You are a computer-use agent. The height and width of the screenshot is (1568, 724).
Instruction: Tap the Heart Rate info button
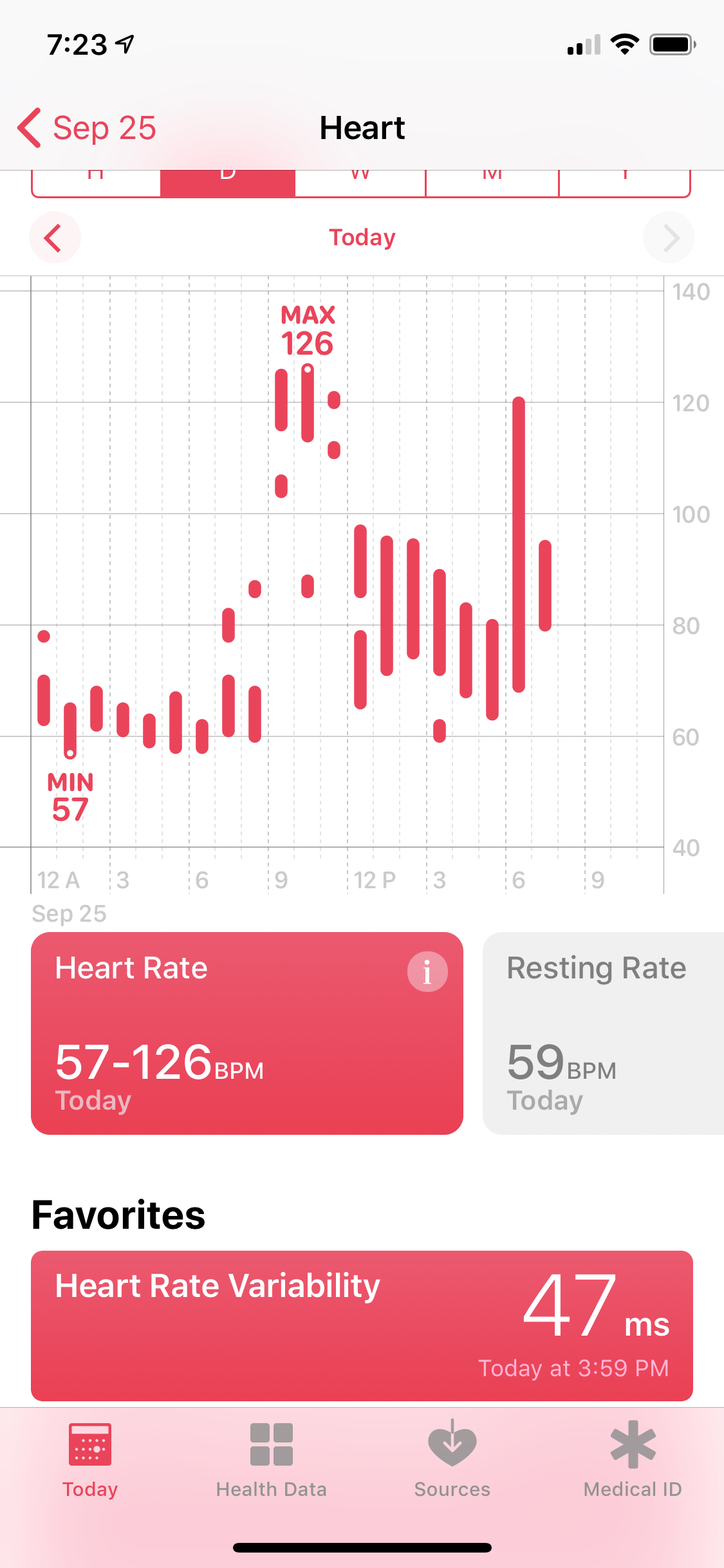coord(427,972)
